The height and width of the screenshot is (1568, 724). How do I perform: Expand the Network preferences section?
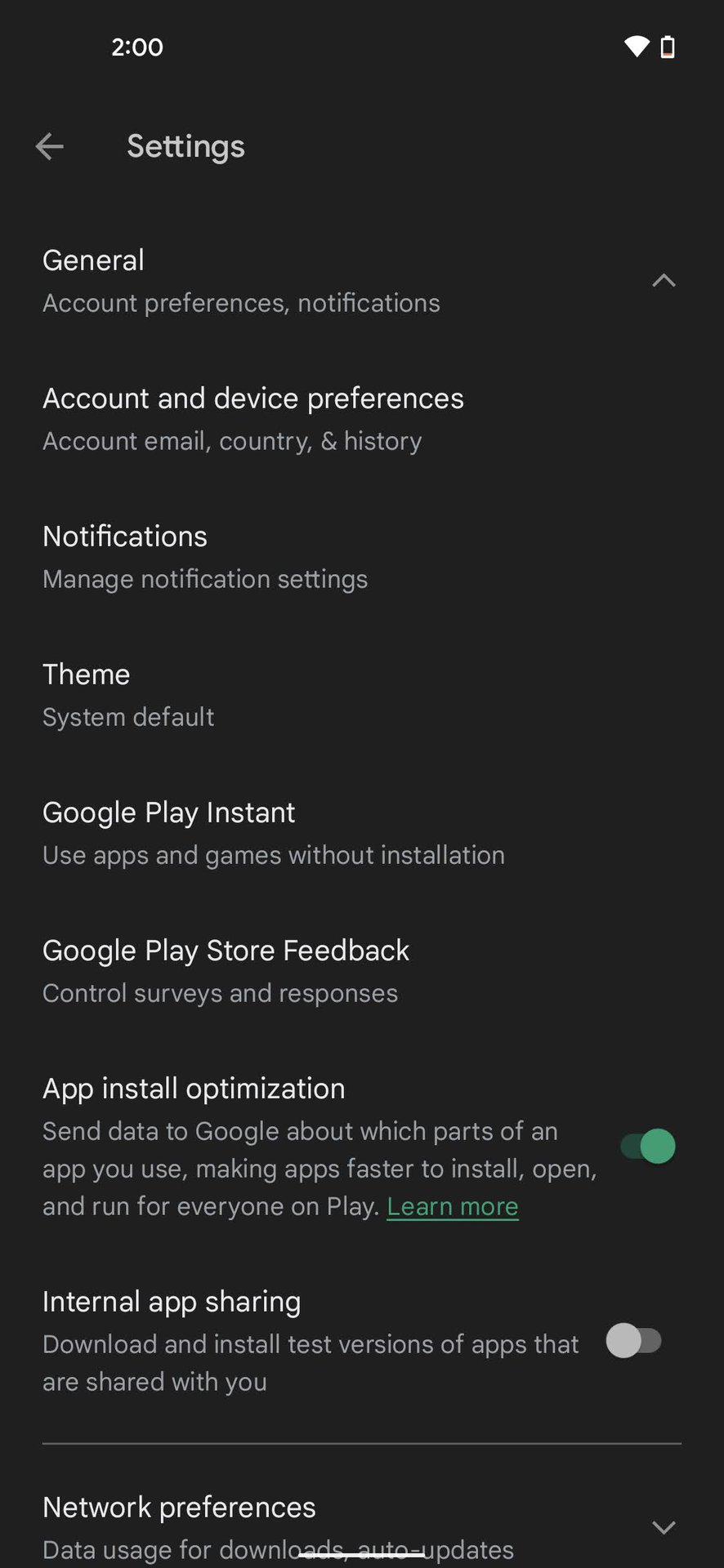pos(663,1527)
